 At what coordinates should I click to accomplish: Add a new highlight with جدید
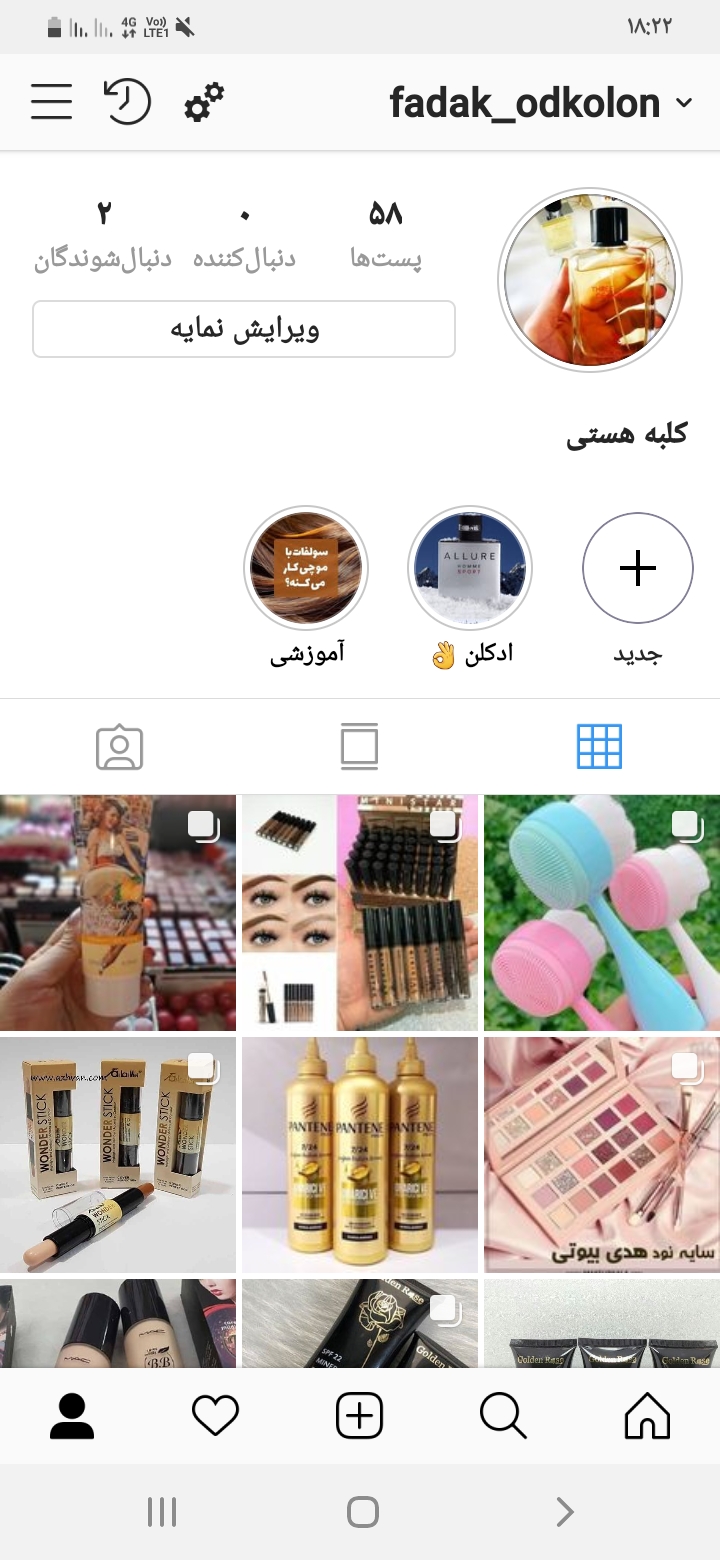pyautogui.click(x=637, y=568)
